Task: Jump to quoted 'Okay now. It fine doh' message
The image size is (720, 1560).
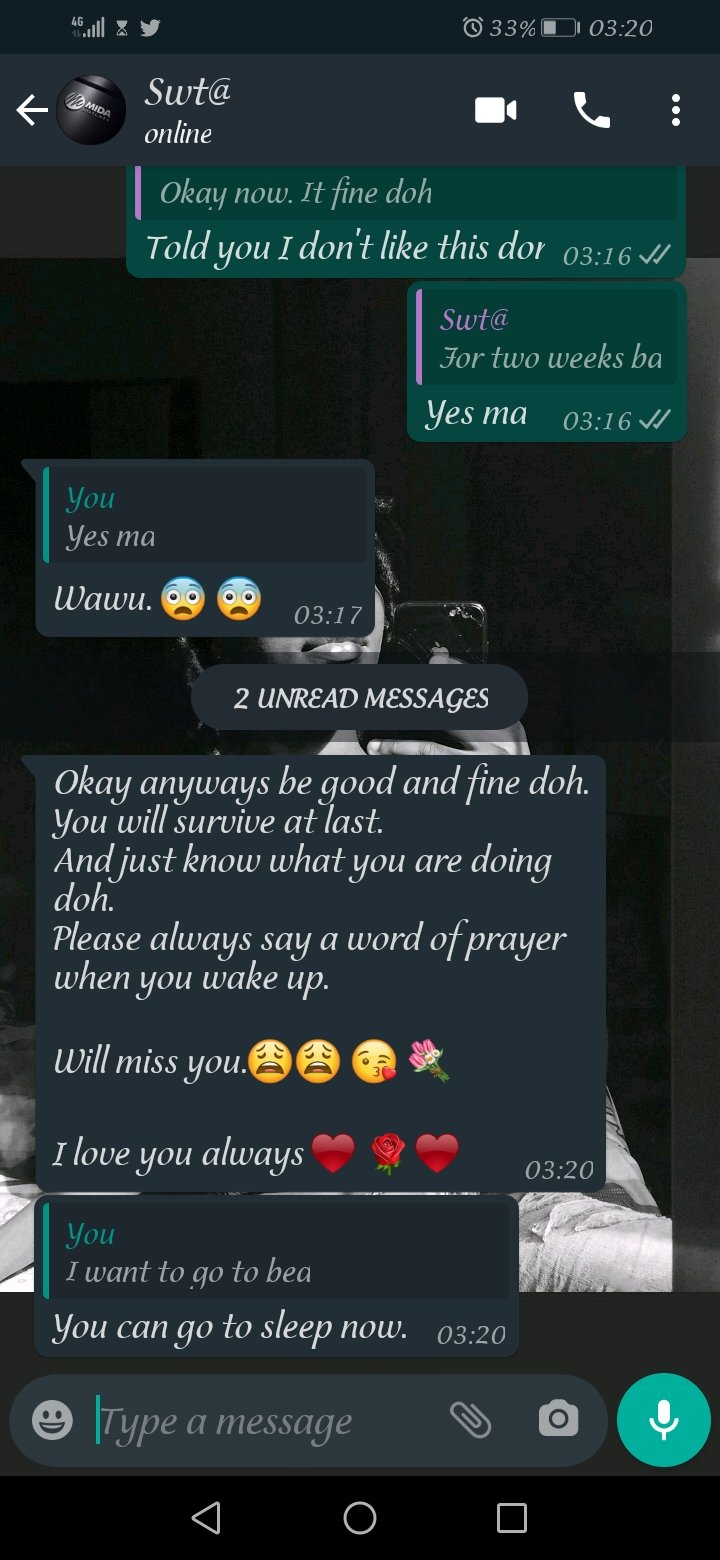Action: pyautogui.click(x=406, y=193)
